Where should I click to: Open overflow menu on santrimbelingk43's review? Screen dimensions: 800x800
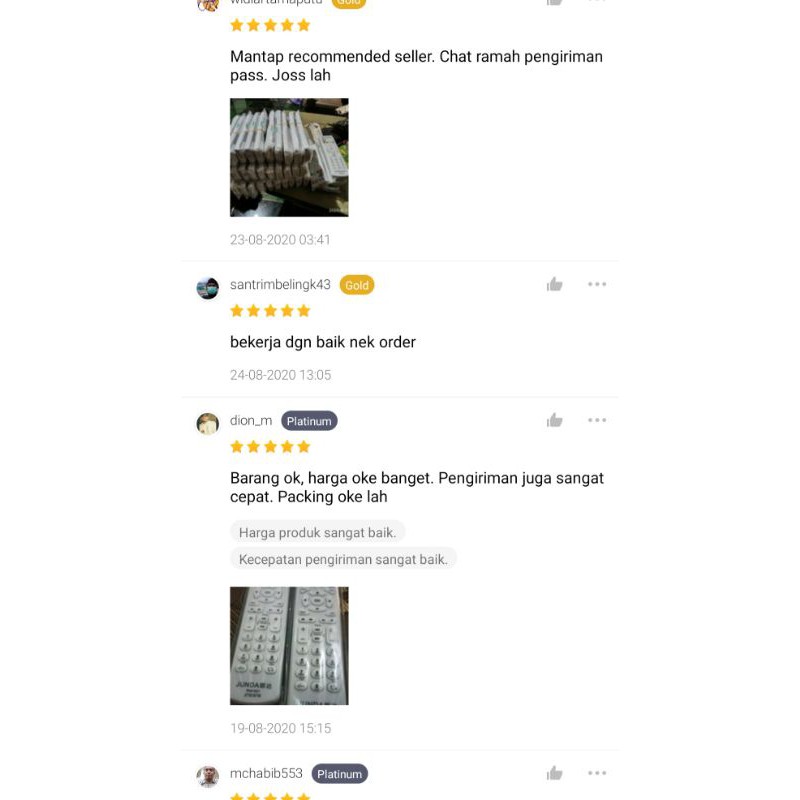(x=597, y=285)
